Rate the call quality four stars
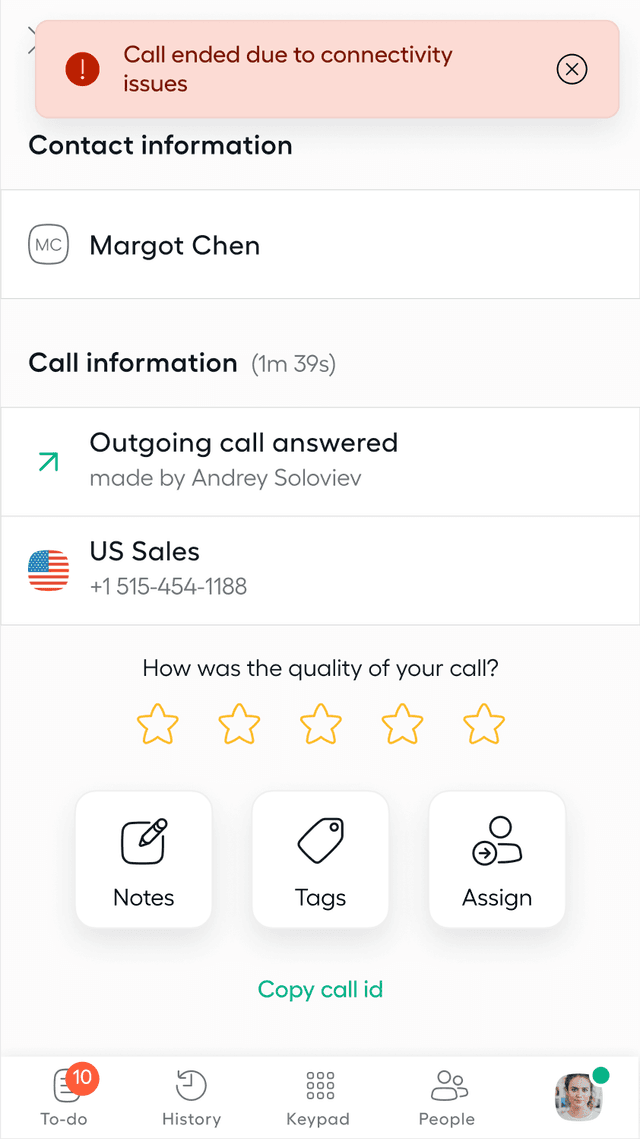This screenshot has width=640, height=1139. coord(402,723)
